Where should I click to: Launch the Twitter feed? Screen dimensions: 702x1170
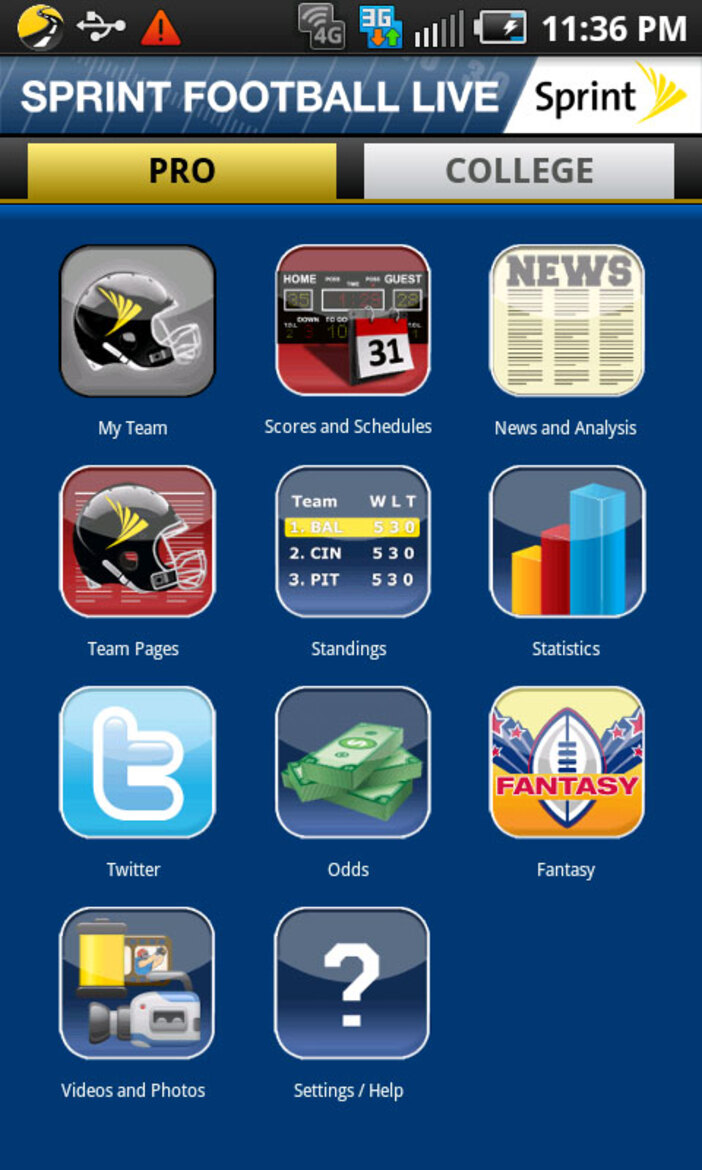137,762
